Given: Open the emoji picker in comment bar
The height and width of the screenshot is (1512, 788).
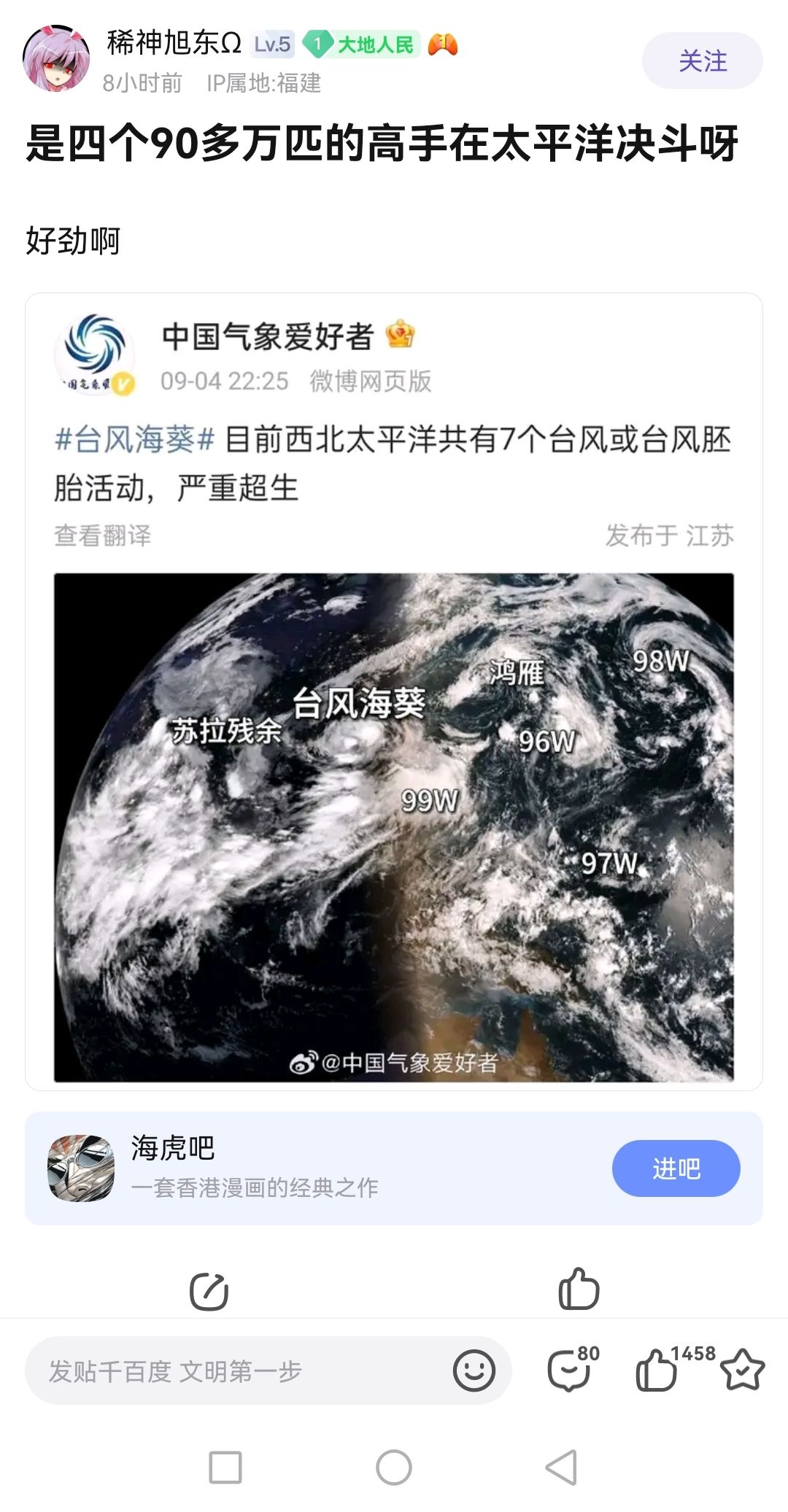Looking at the screenshot, I should pos(474,1371).
